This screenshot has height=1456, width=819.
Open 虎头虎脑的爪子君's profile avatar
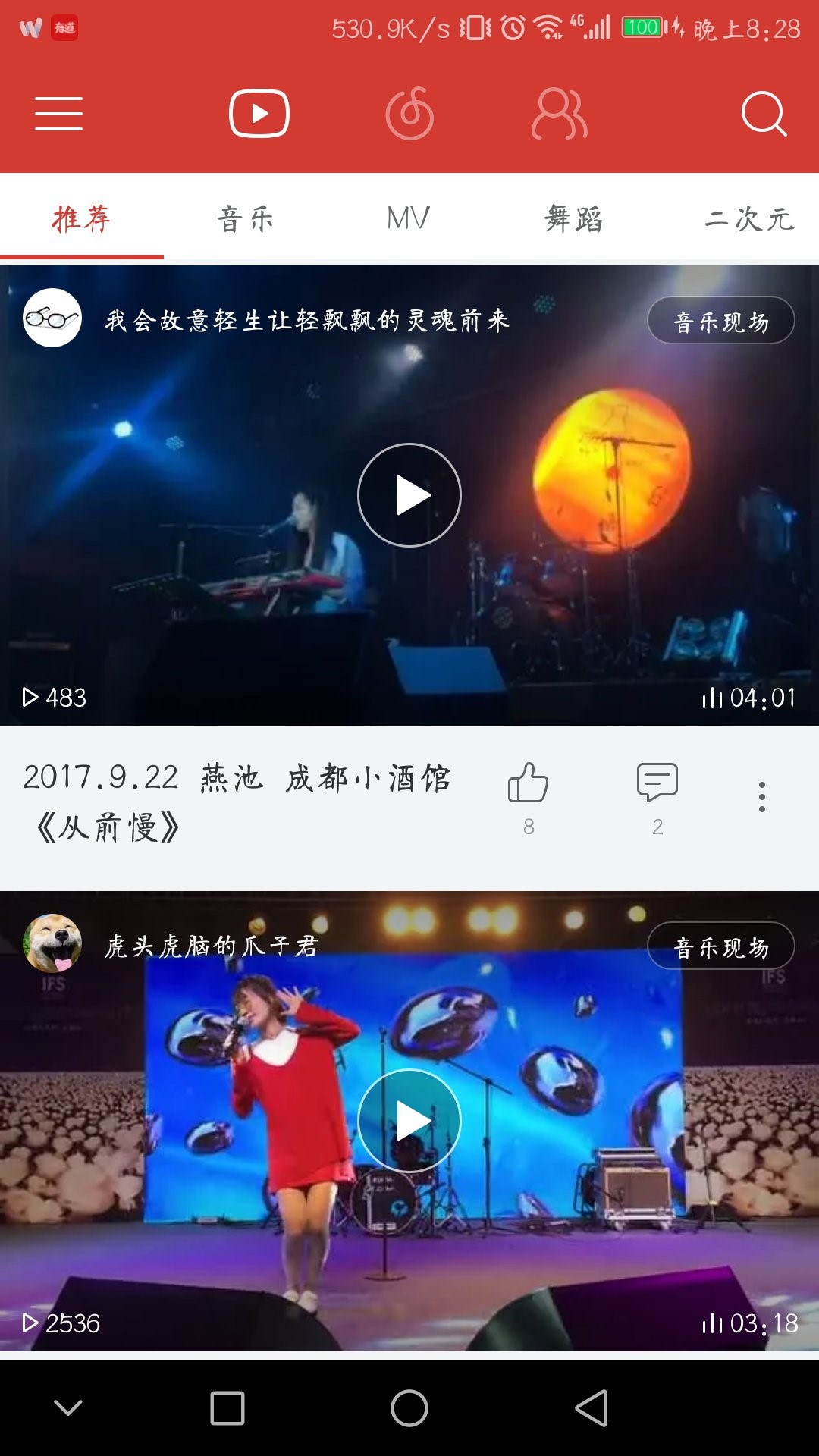tap(52, 944)
